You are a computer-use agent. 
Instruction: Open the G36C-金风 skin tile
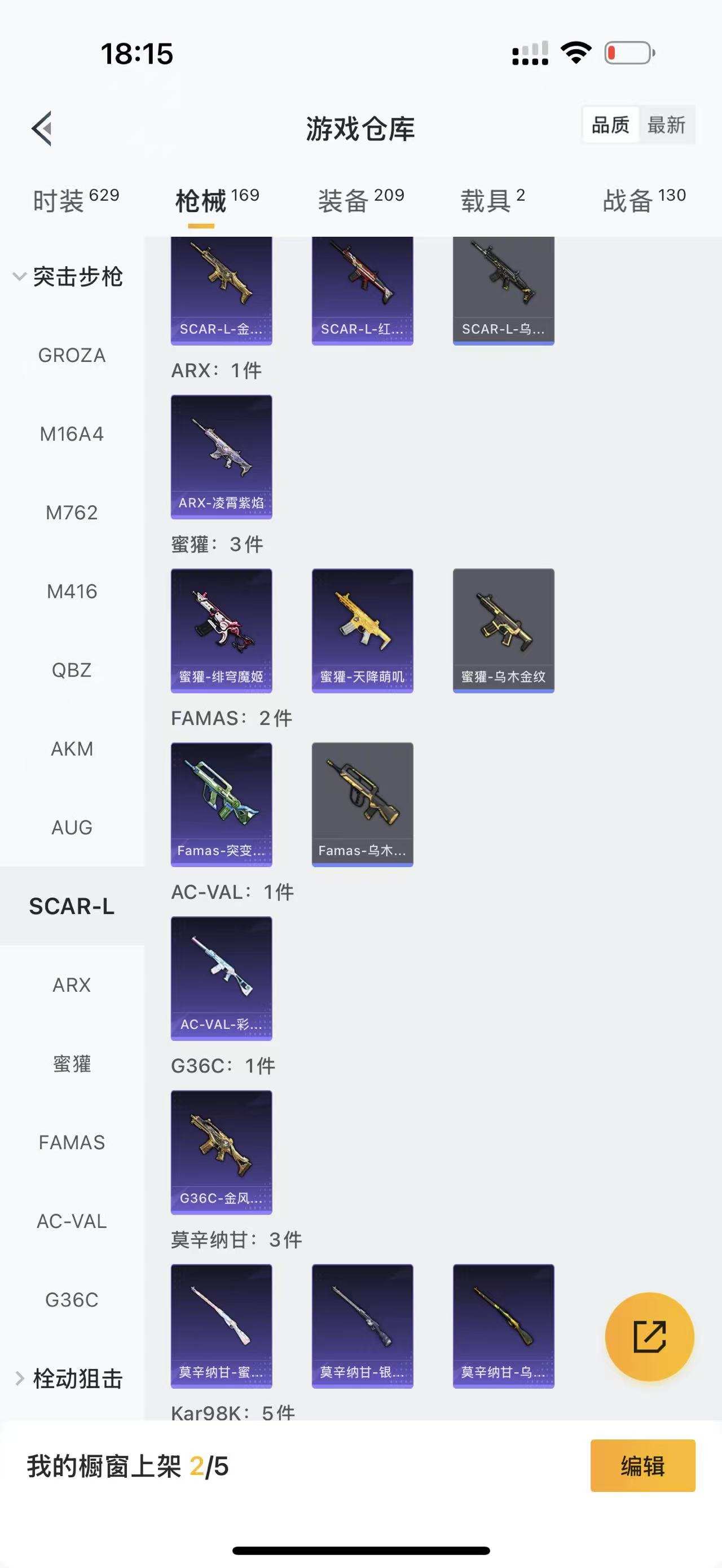(x=221, y=1152)
